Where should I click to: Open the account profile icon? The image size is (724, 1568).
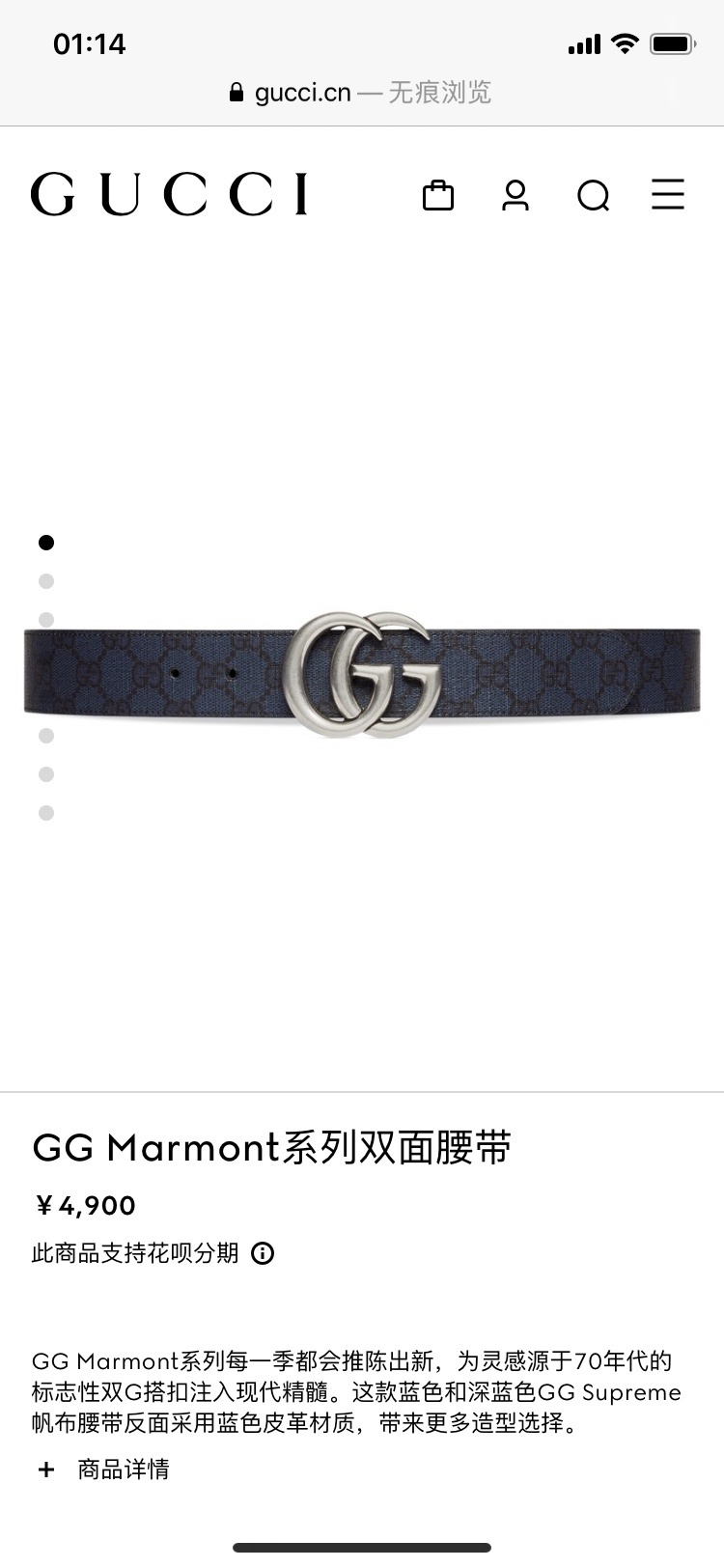coord(515,195)
